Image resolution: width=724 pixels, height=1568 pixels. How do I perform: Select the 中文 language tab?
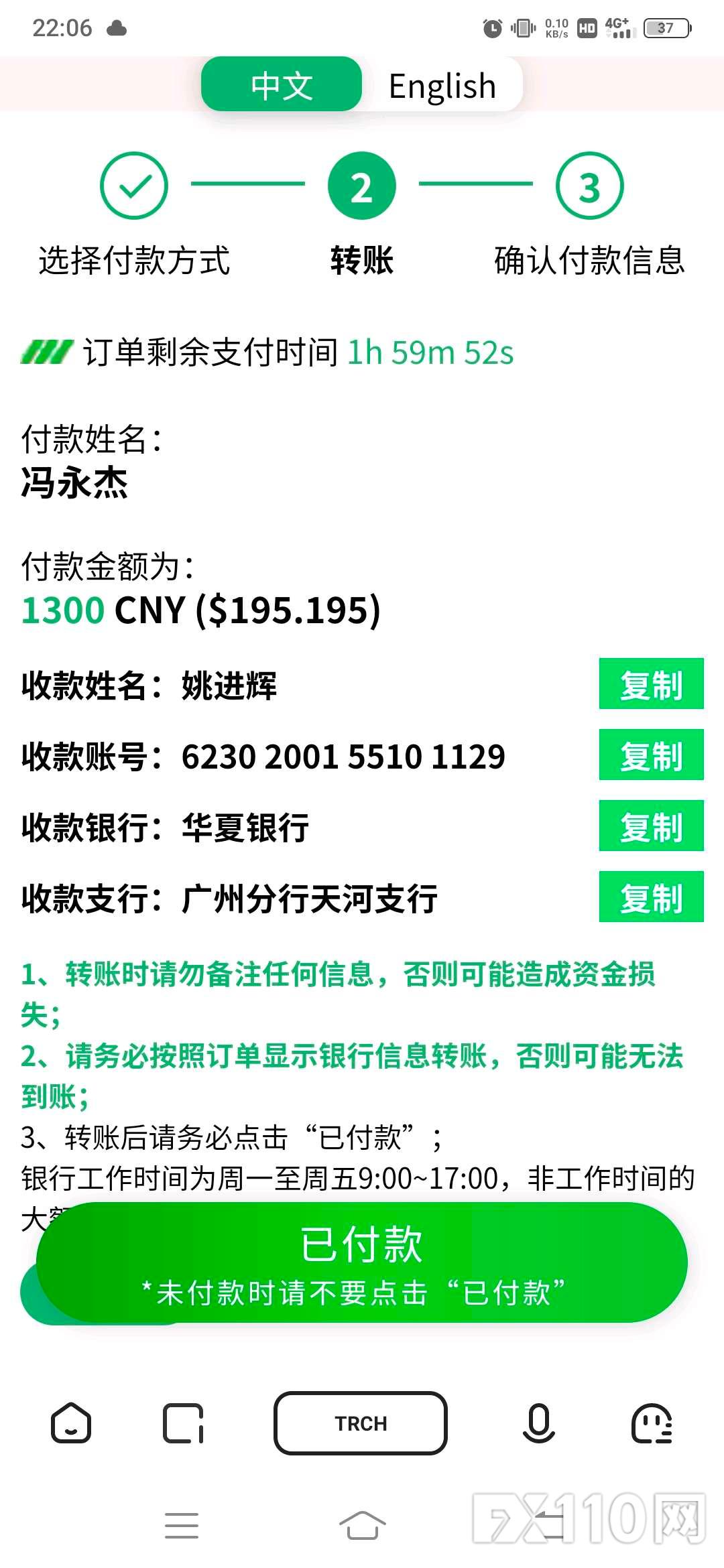[282, 86]
